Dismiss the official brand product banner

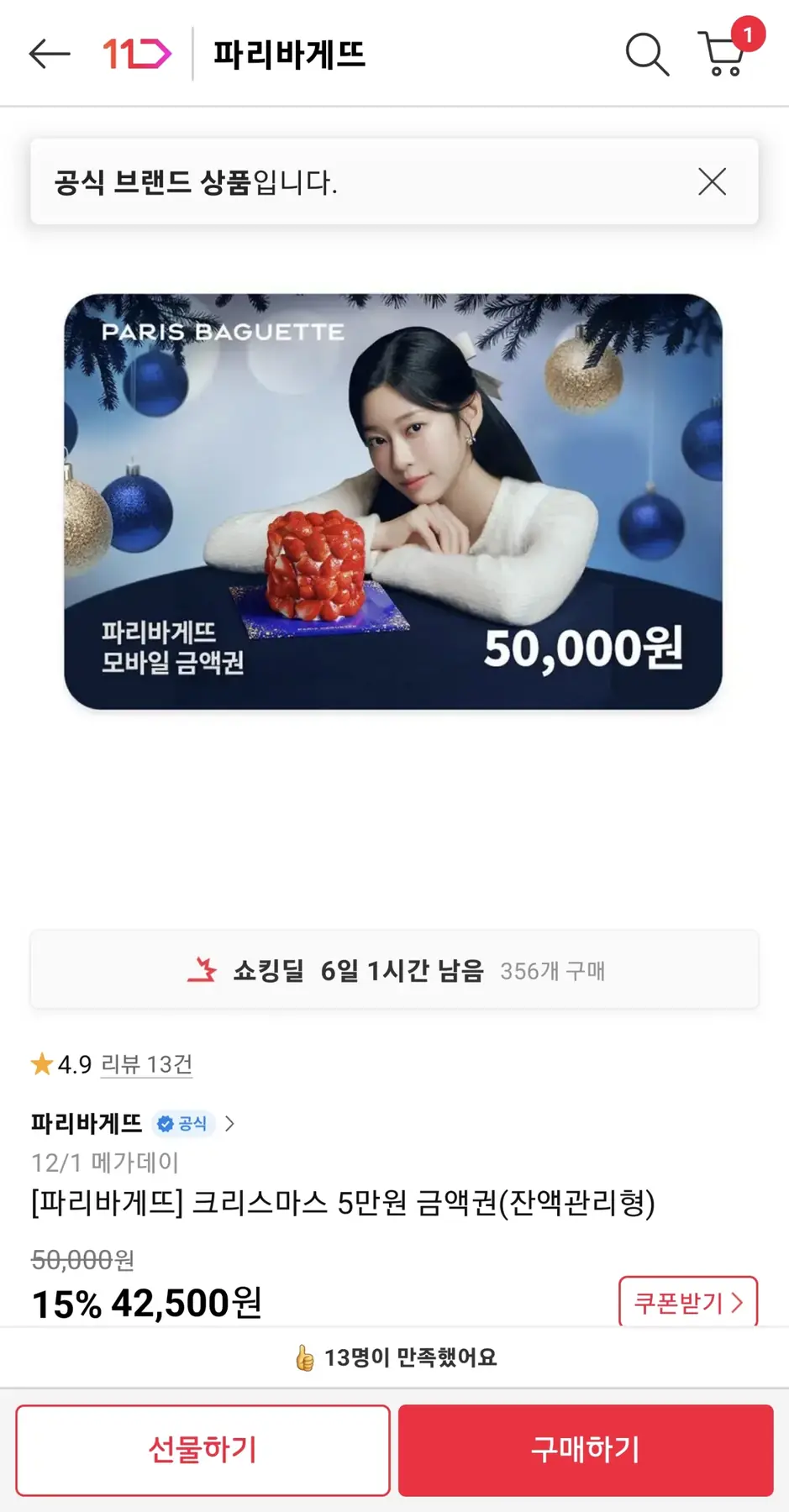tap(712, 181)
